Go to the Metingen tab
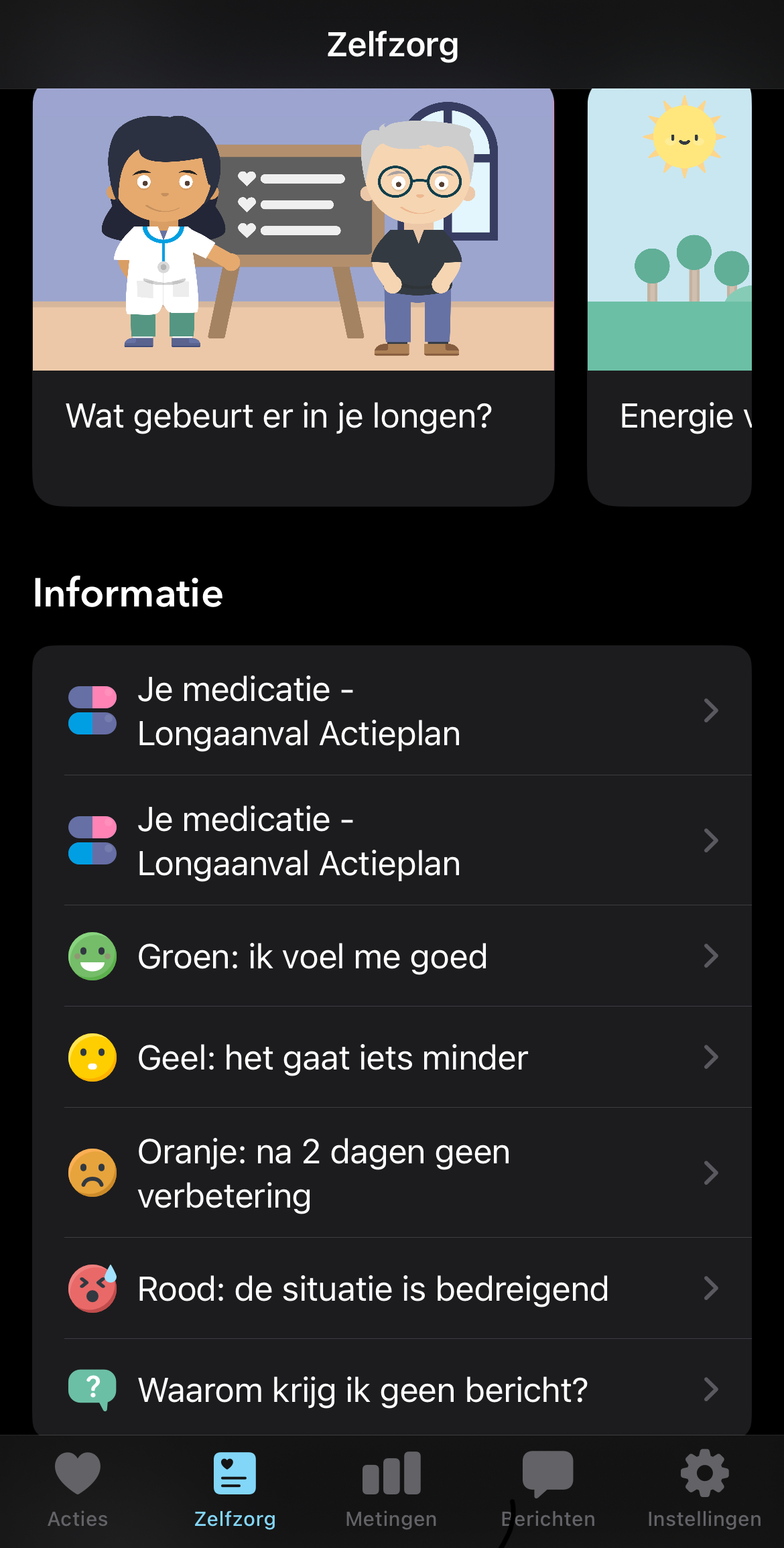The height and width of the screenshot is (1548, 784). [391, 1489]
